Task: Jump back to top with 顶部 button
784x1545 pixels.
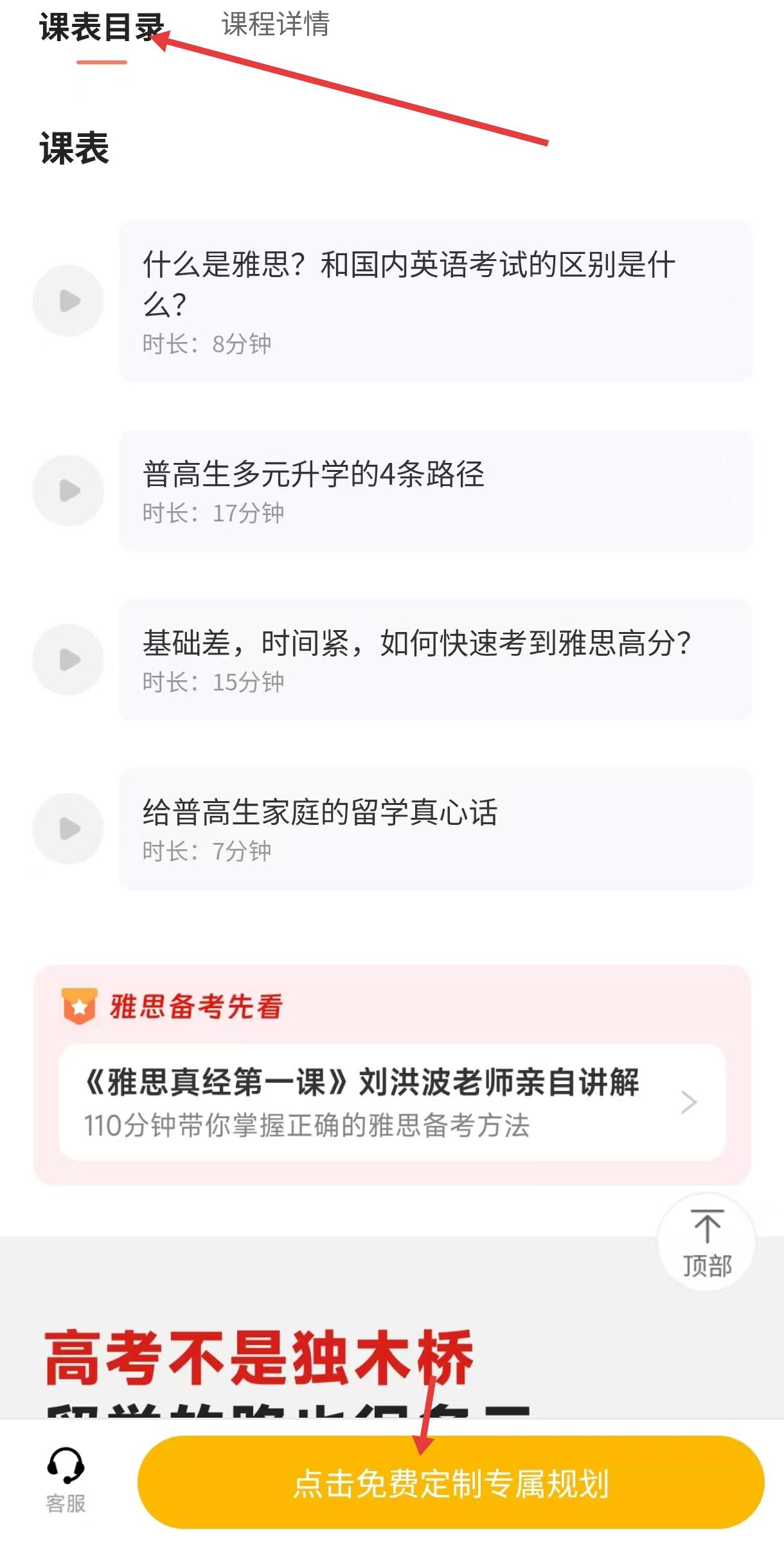Action: coord(707,1242)
